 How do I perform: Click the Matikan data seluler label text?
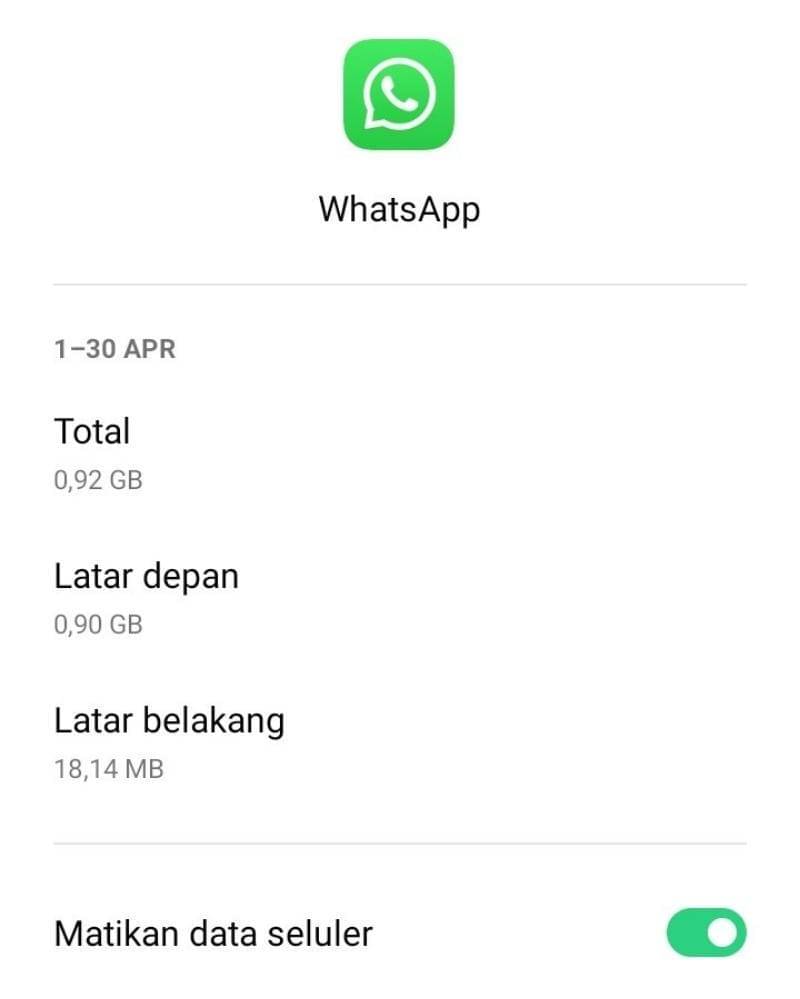(213, 933)
